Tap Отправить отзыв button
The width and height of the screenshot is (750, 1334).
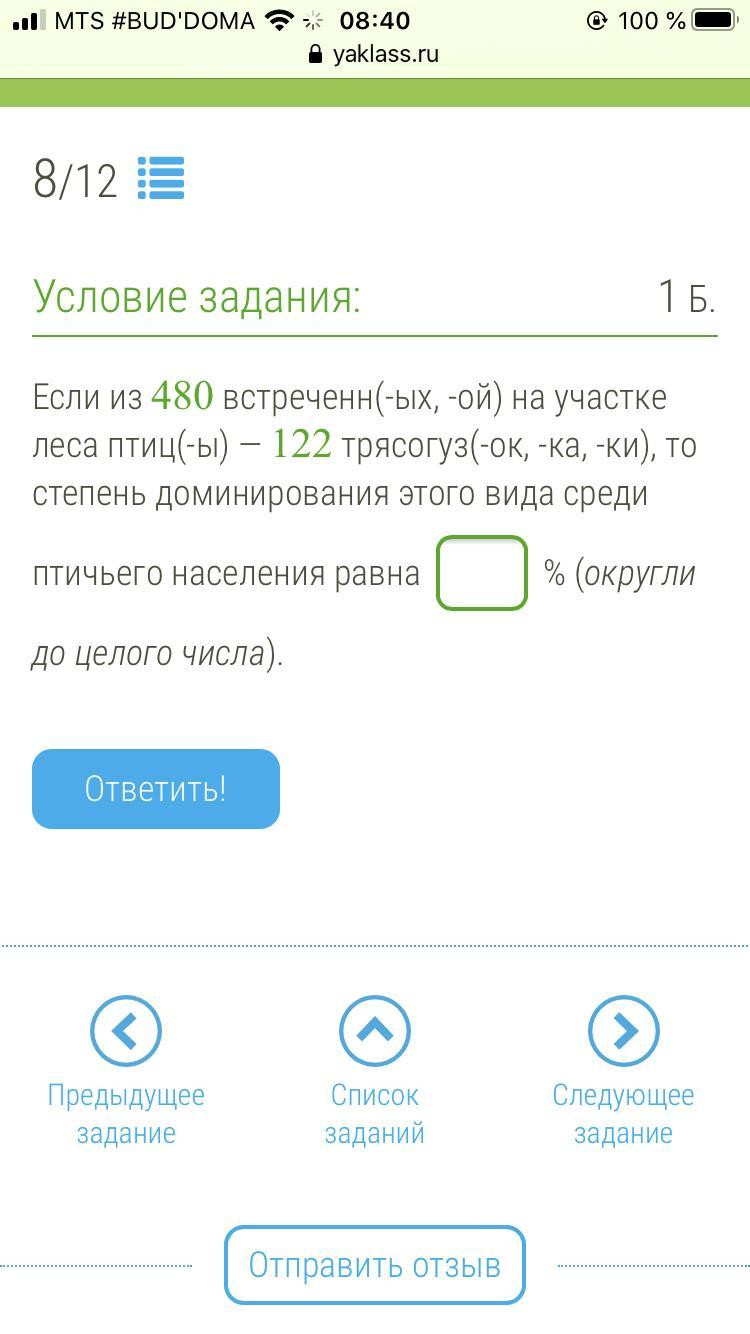coord(375,1265)
